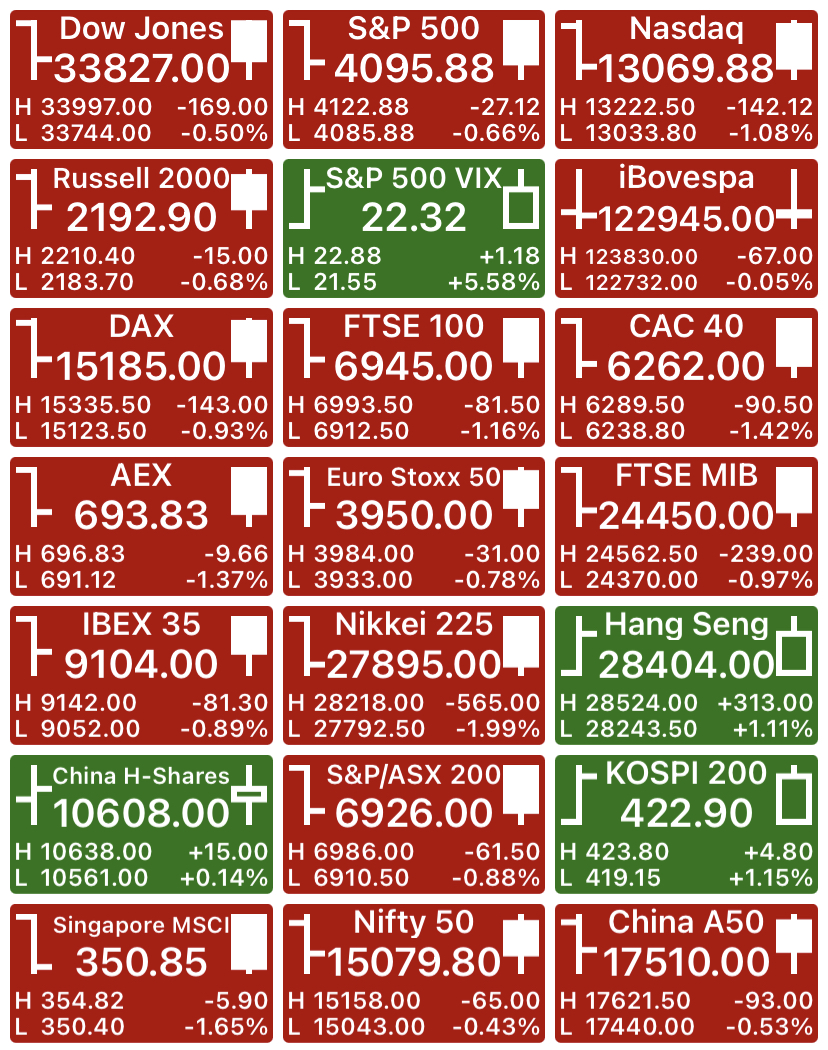This screenshot has width=828, height=1050.
Task: Open the iBovespa index tile
Action: [x=687, y=228]
